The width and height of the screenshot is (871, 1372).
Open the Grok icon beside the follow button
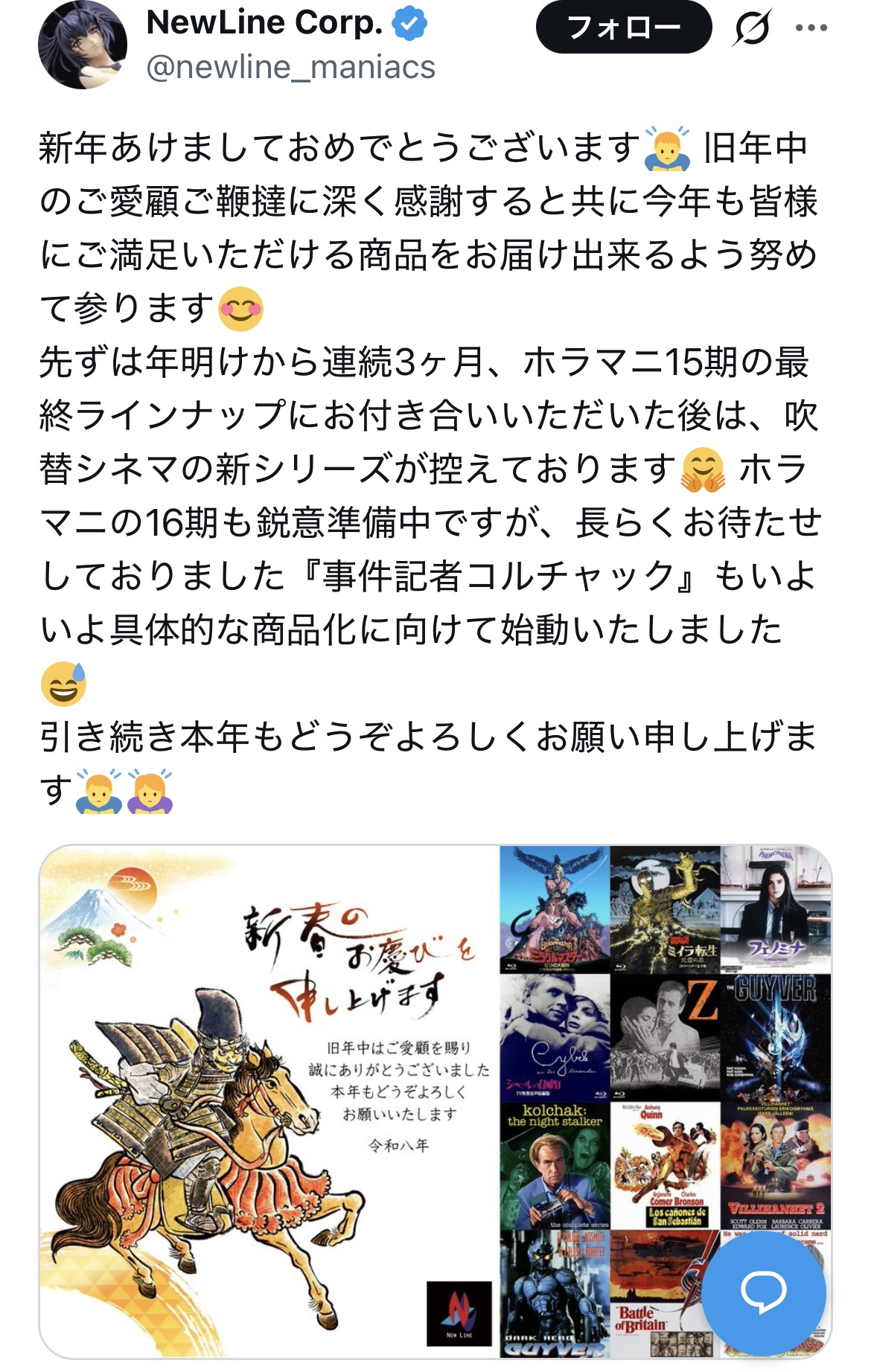[752, 28]
